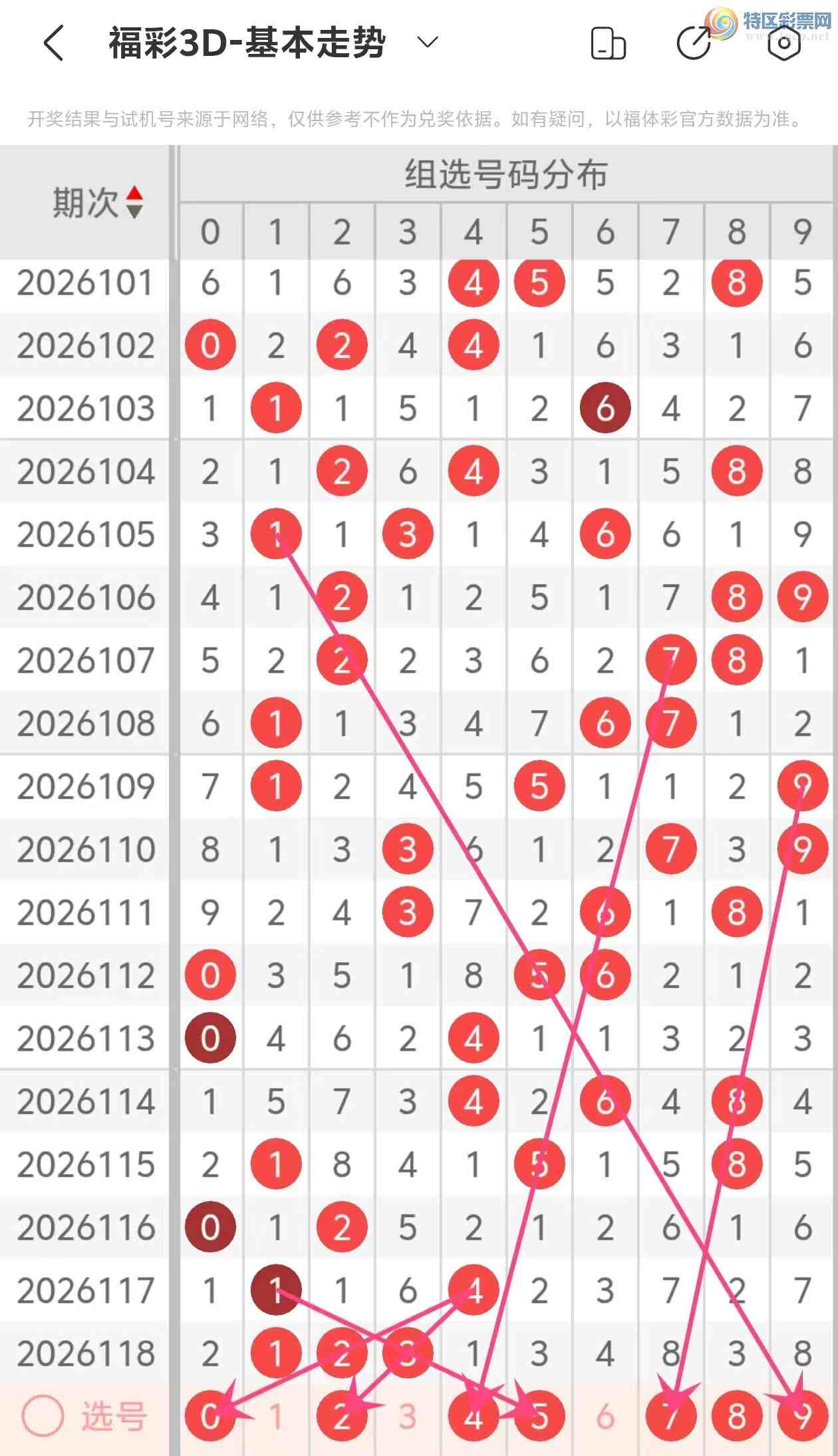Expand the 福彩3D-基本走势 title dropdown

(427, 43)
